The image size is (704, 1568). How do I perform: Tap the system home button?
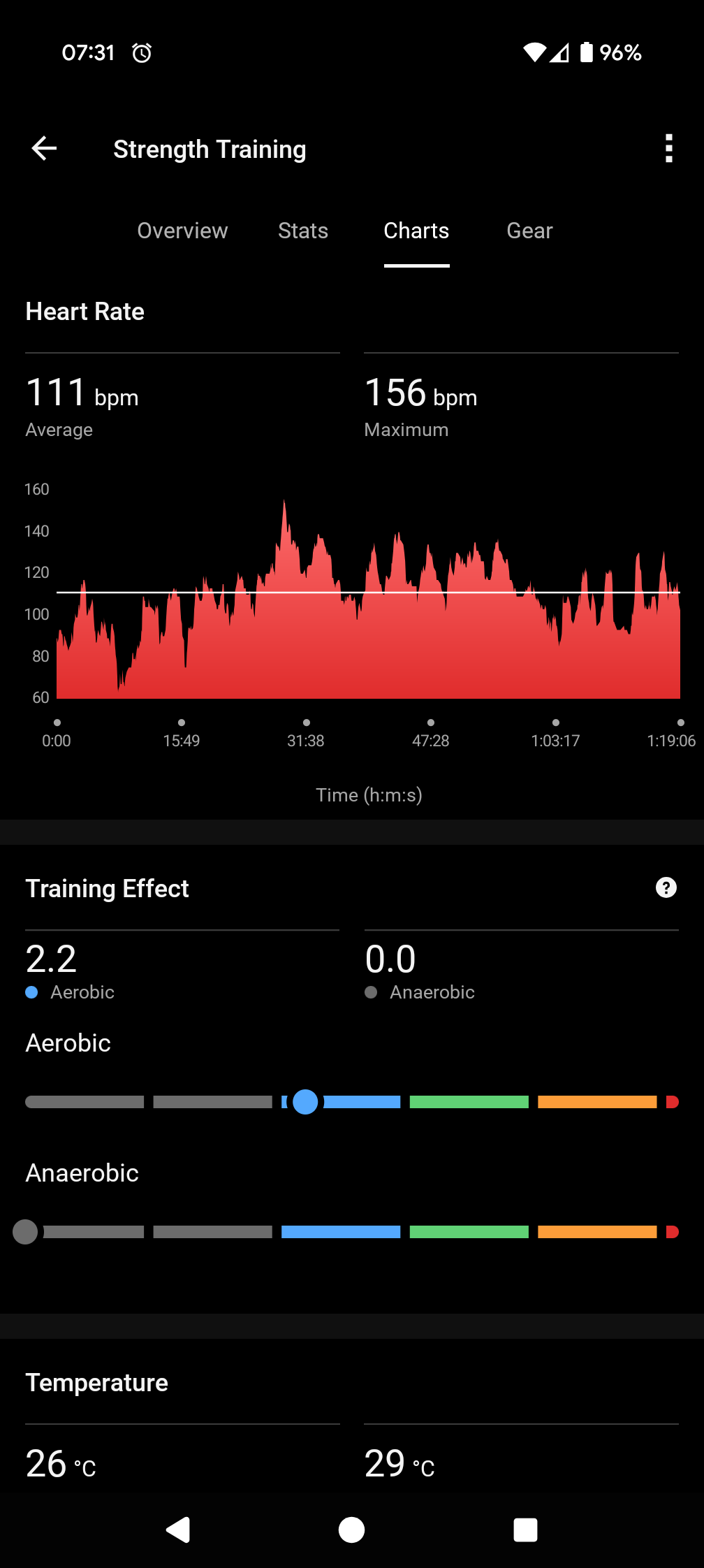351,1530
